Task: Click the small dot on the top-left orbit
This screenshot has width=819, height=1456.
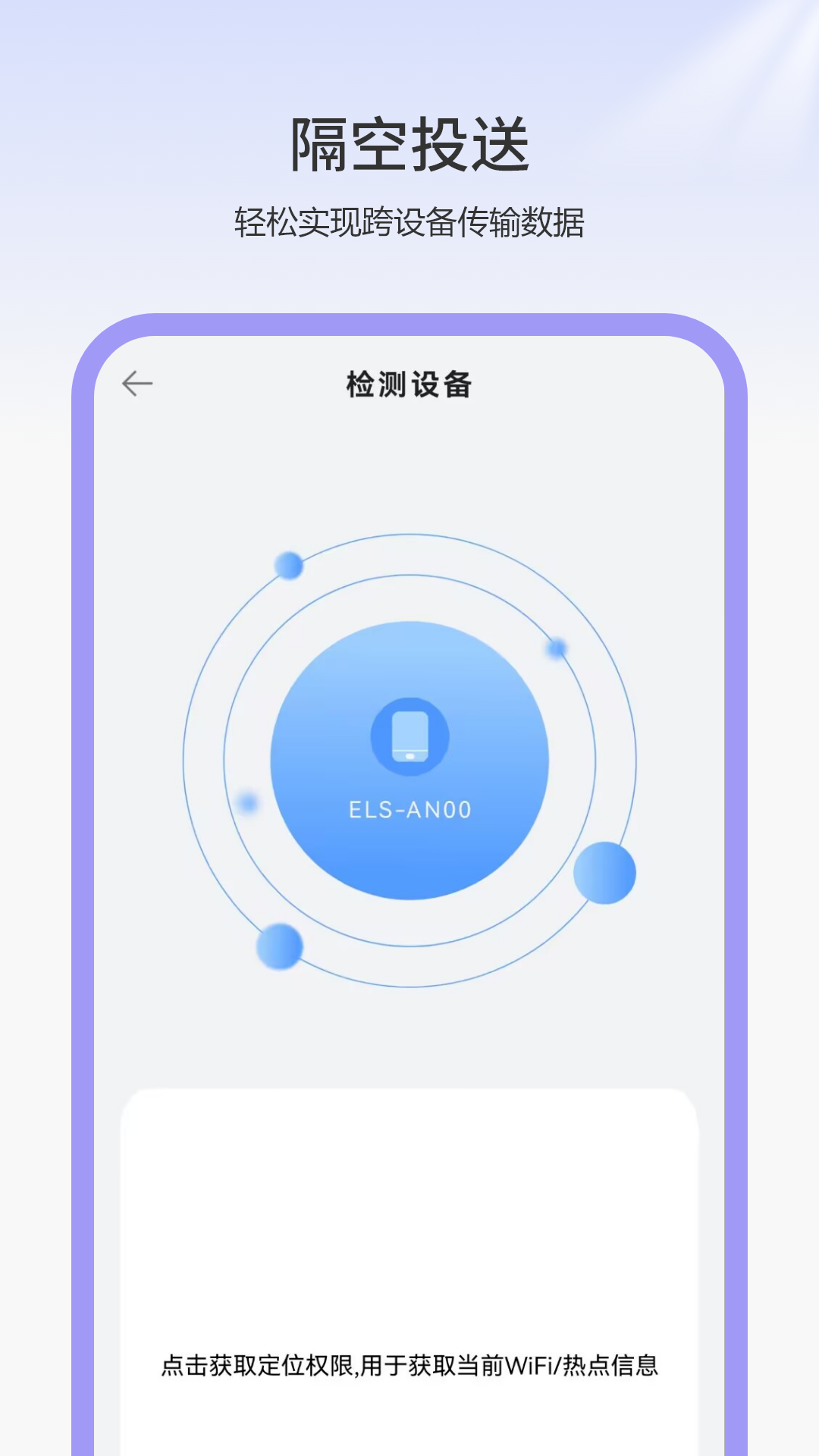Action: point(288,565)
